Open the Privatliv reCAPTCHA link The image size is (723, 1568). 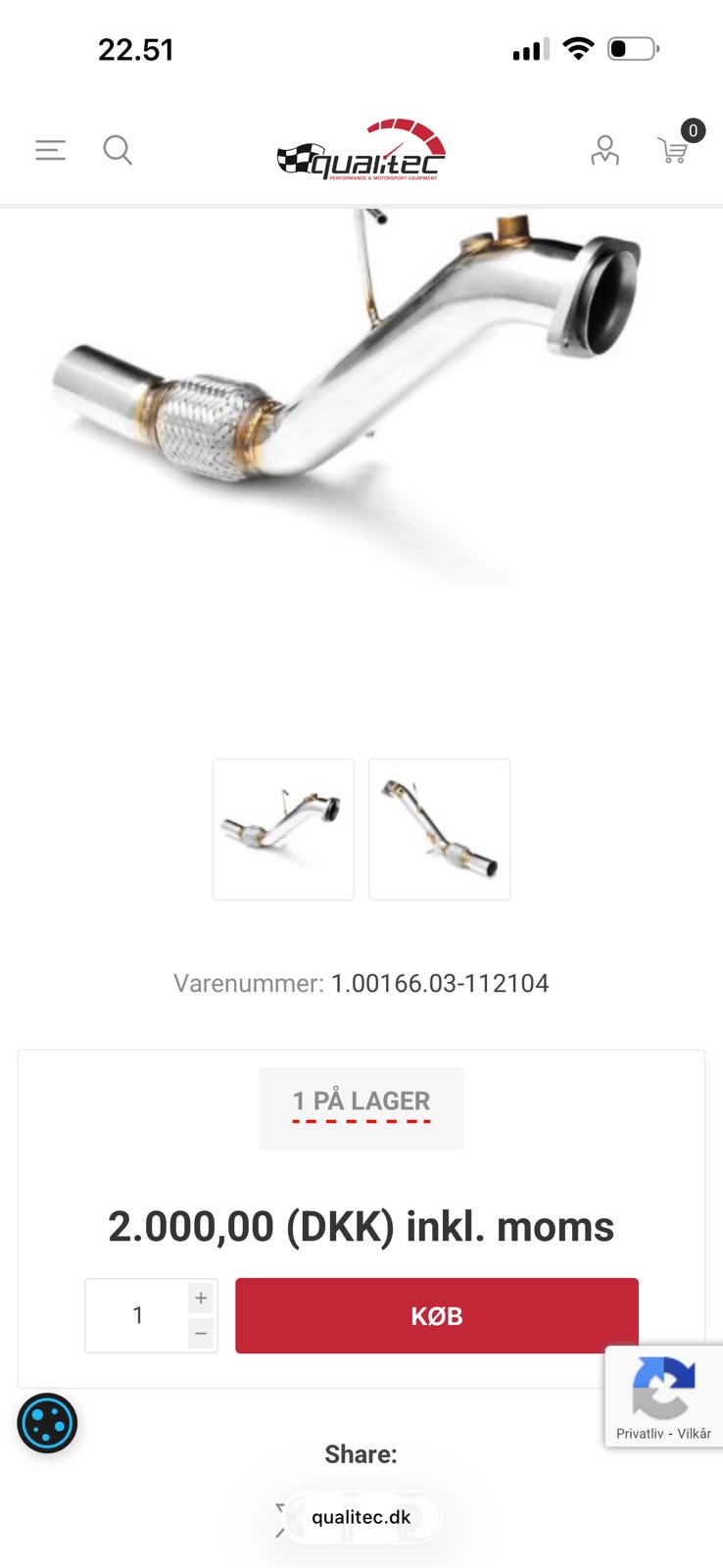640,1433
